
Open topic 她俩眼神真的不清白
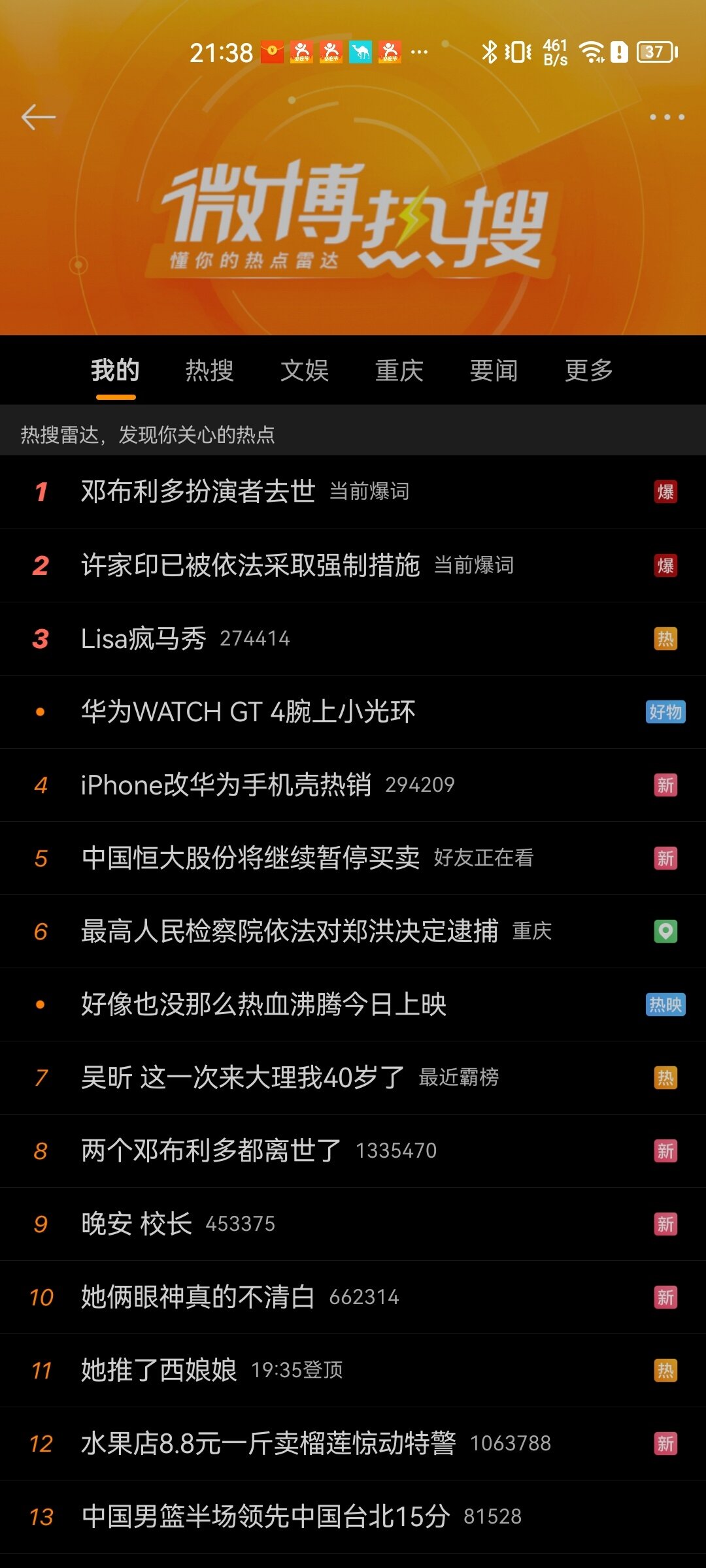click(198, 1297)
